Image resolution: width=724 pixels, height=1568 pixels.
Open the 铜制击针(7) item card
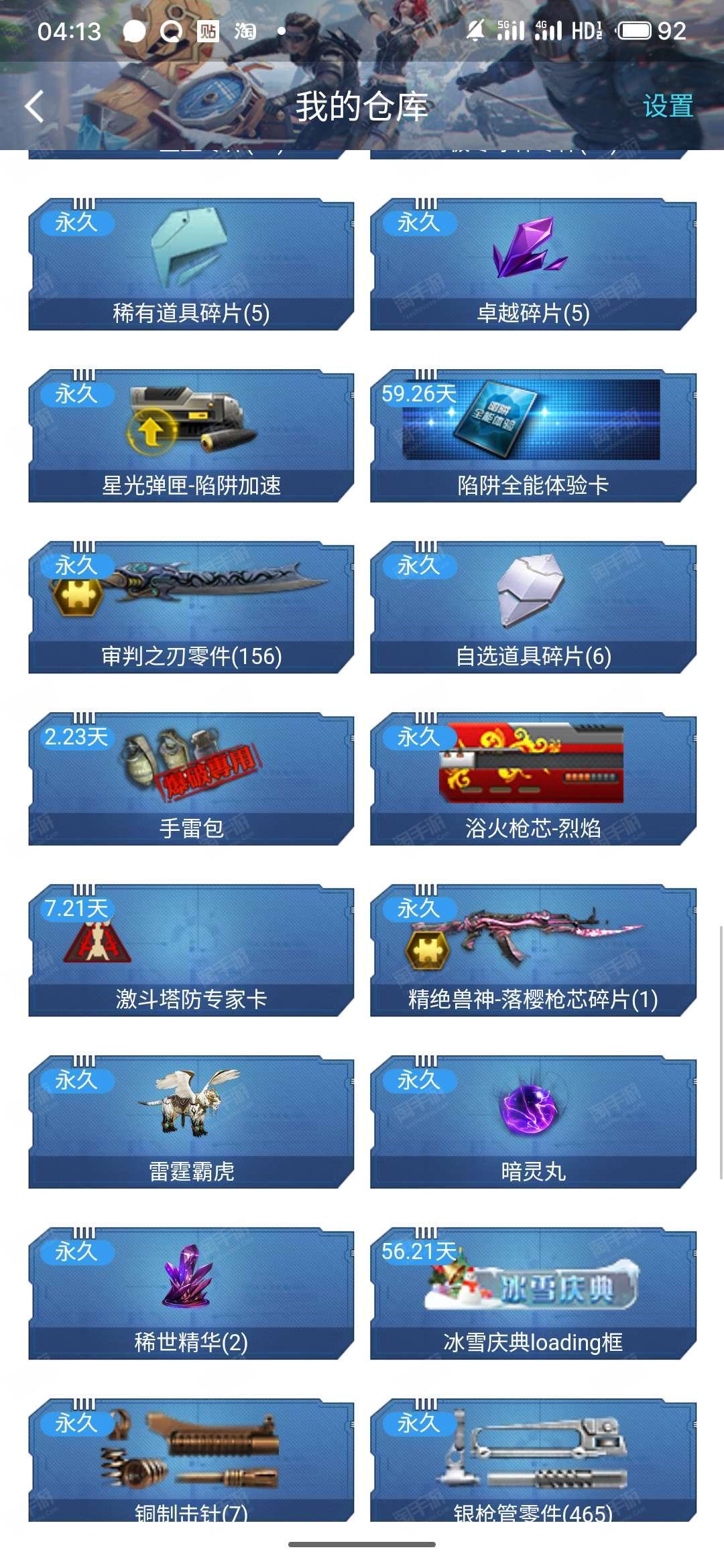click(191, 1460)
